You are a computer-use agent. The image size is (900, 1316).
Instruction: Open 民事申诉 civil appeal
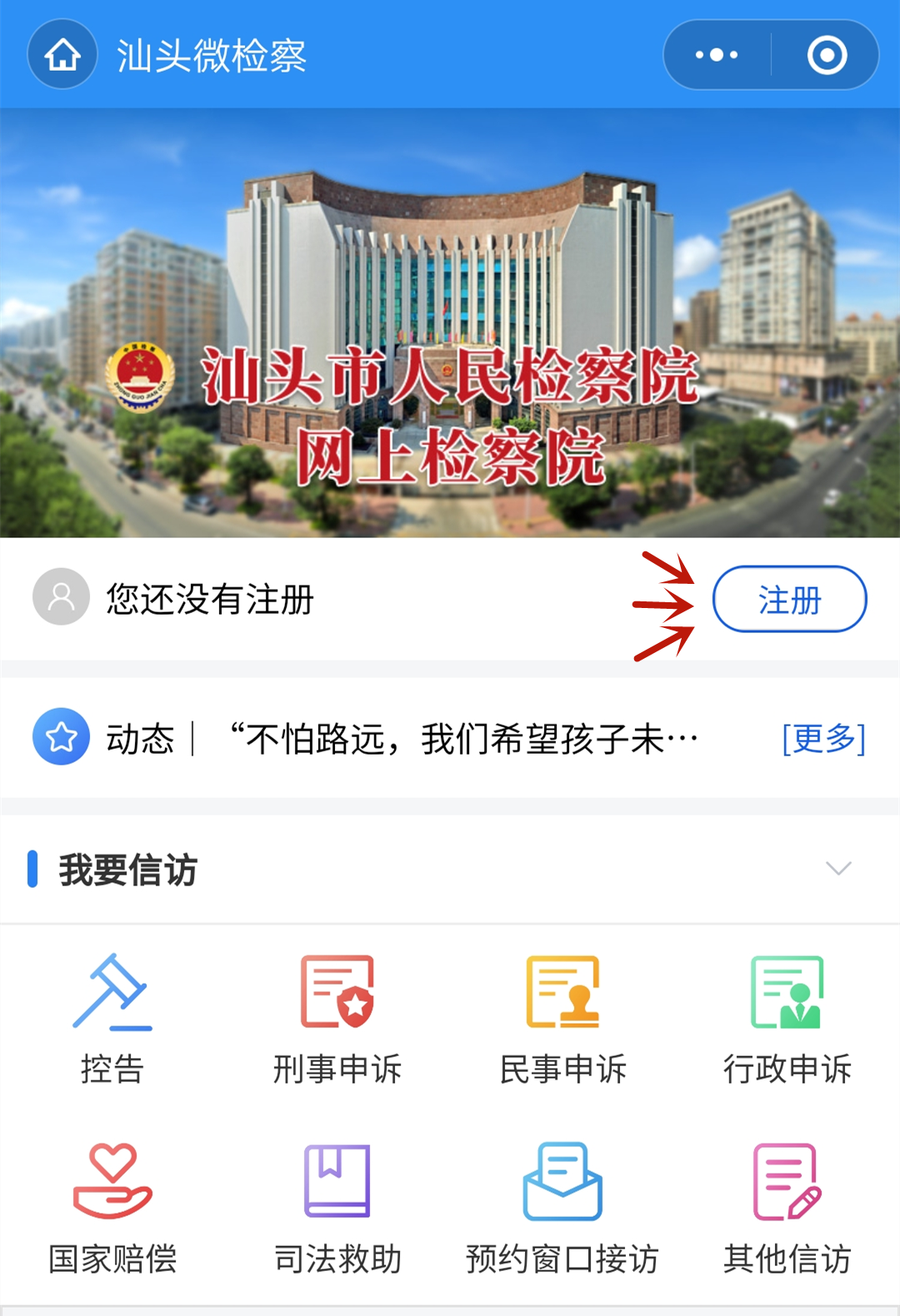coord(562,1018)
